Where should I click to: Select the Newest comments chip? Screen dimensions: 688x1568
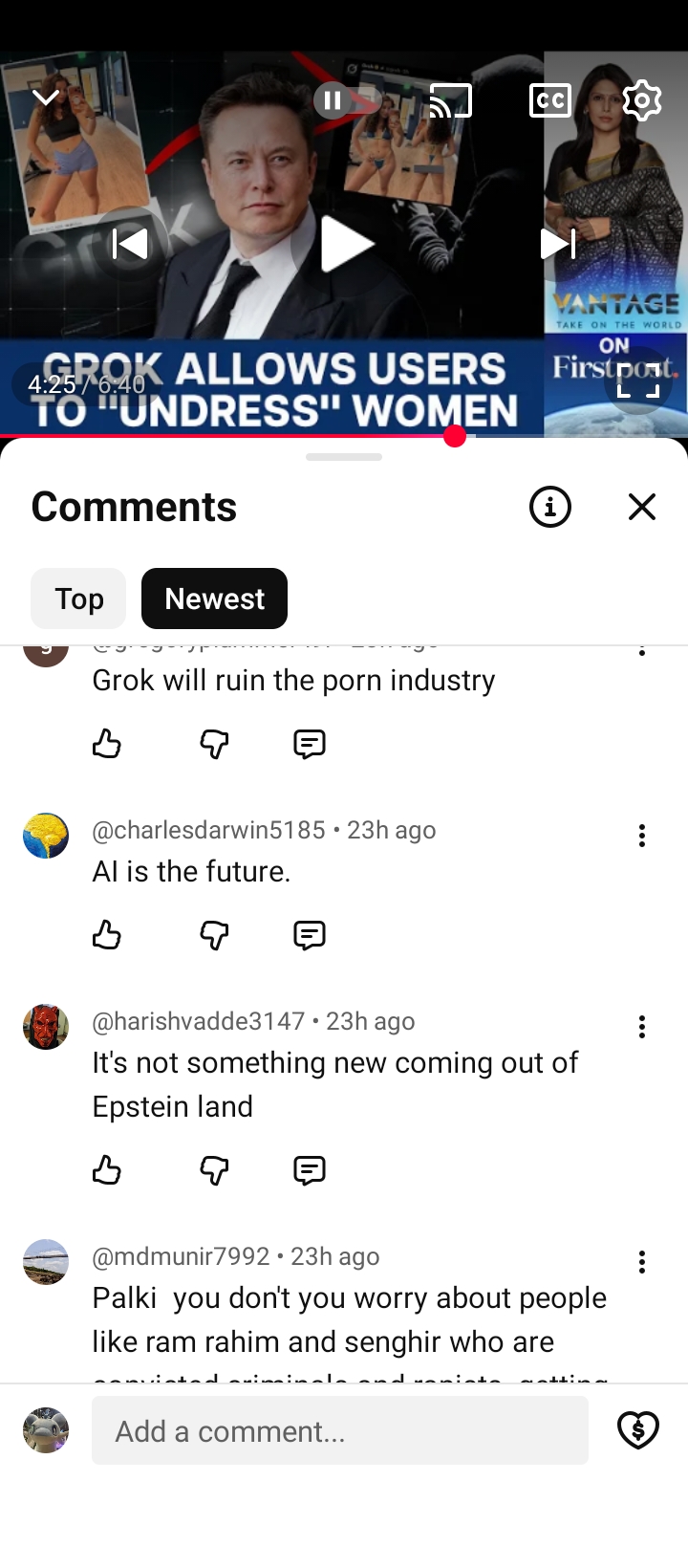[x=214, y=599]
